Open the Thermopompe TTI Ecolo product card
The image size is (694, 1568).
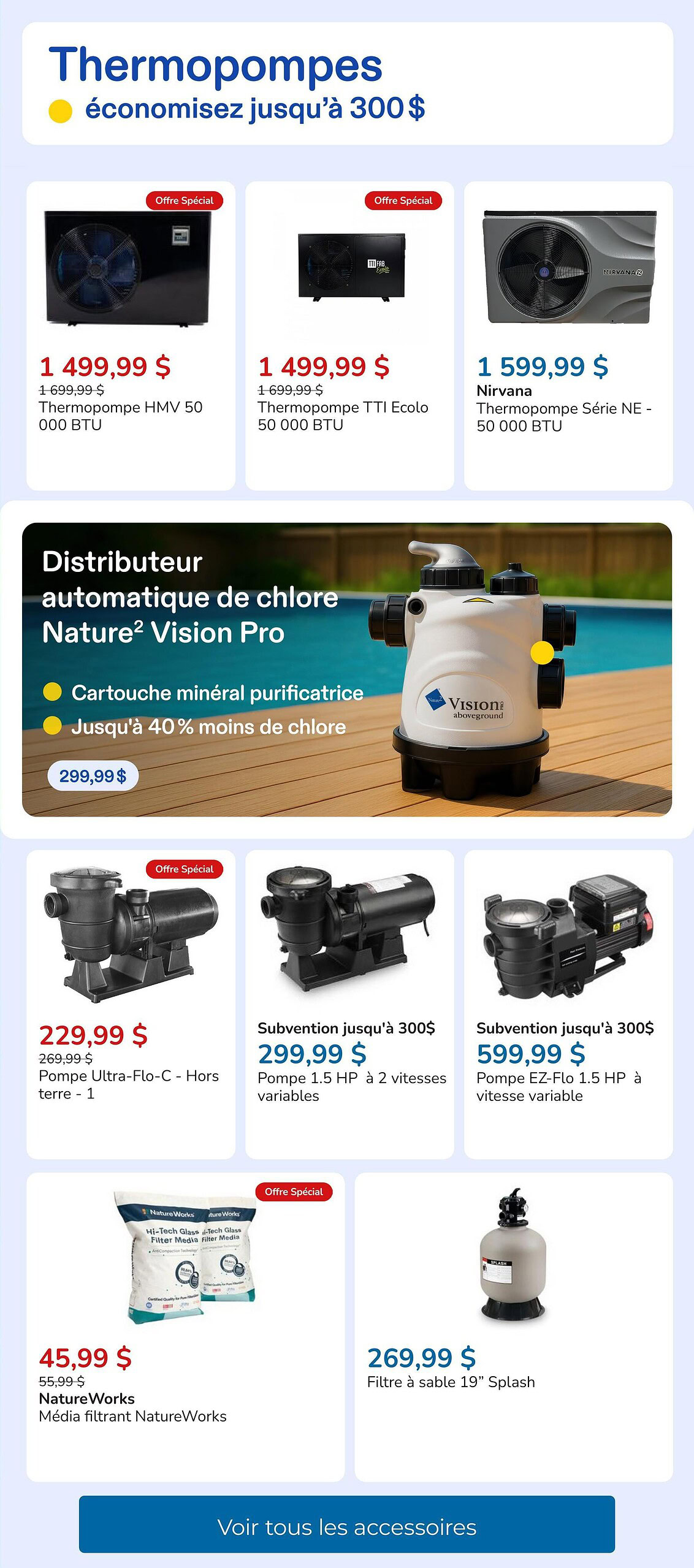click(349, 335)
